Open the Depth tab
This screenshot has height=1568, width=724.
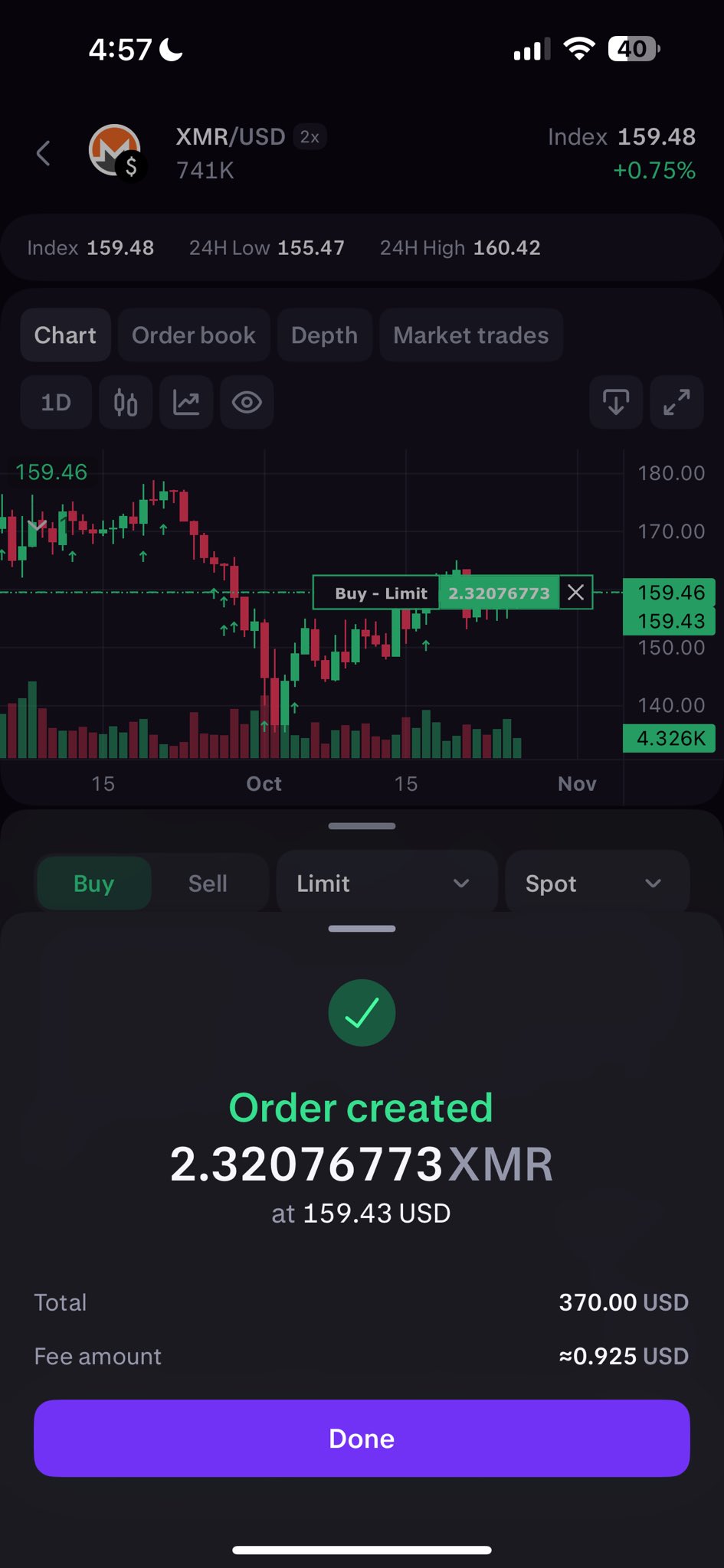(x=324, y=335)
